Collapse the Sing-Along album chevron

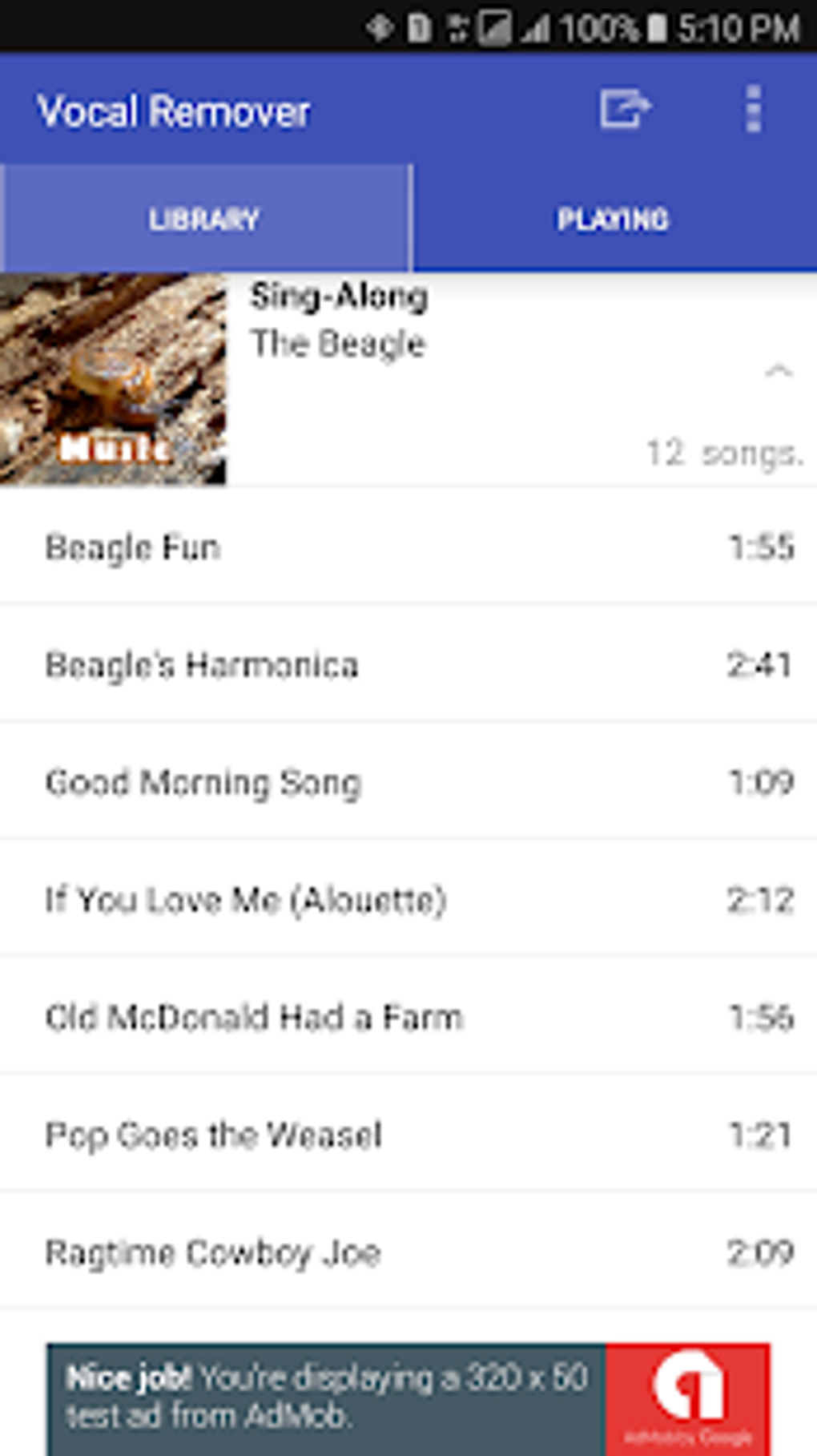[778, 370]
